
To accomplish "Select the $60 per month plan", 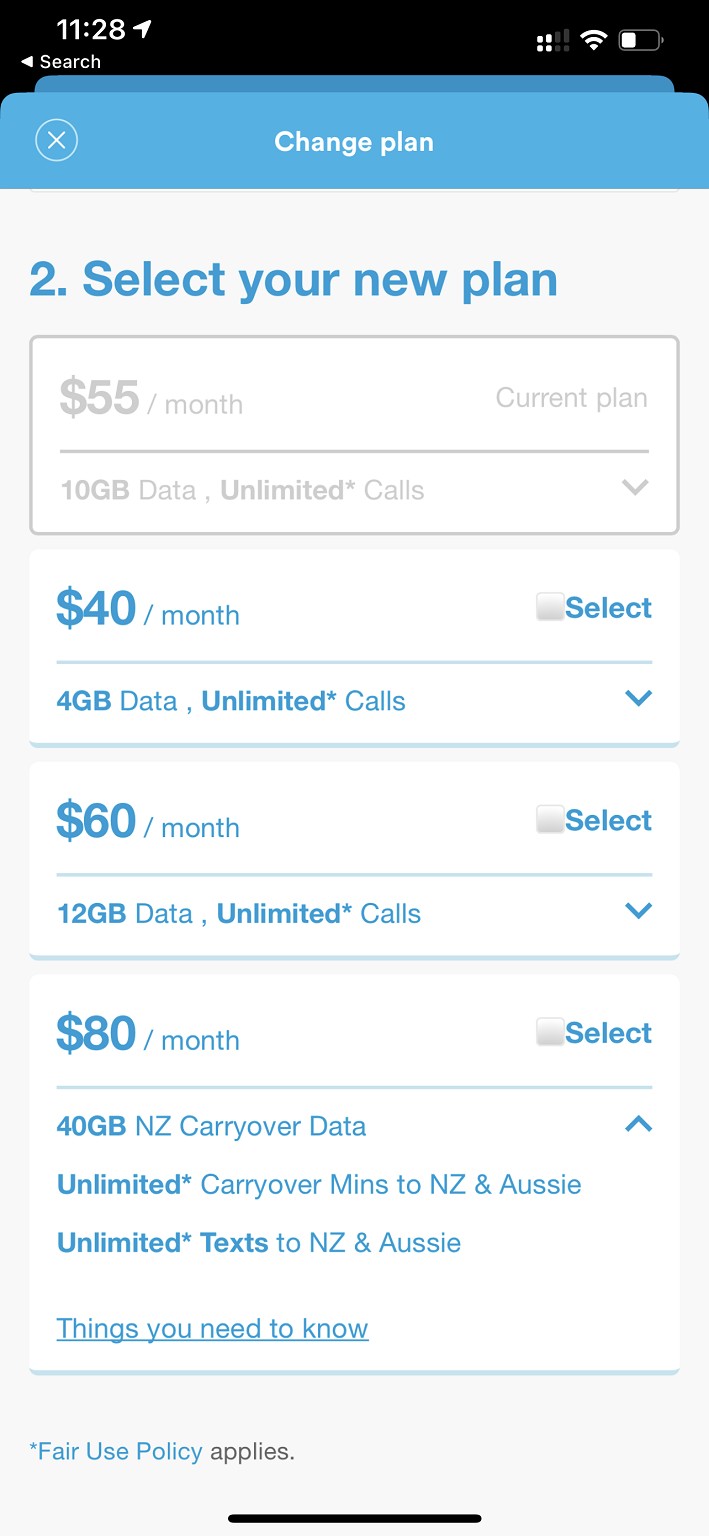I will (594, 820).
